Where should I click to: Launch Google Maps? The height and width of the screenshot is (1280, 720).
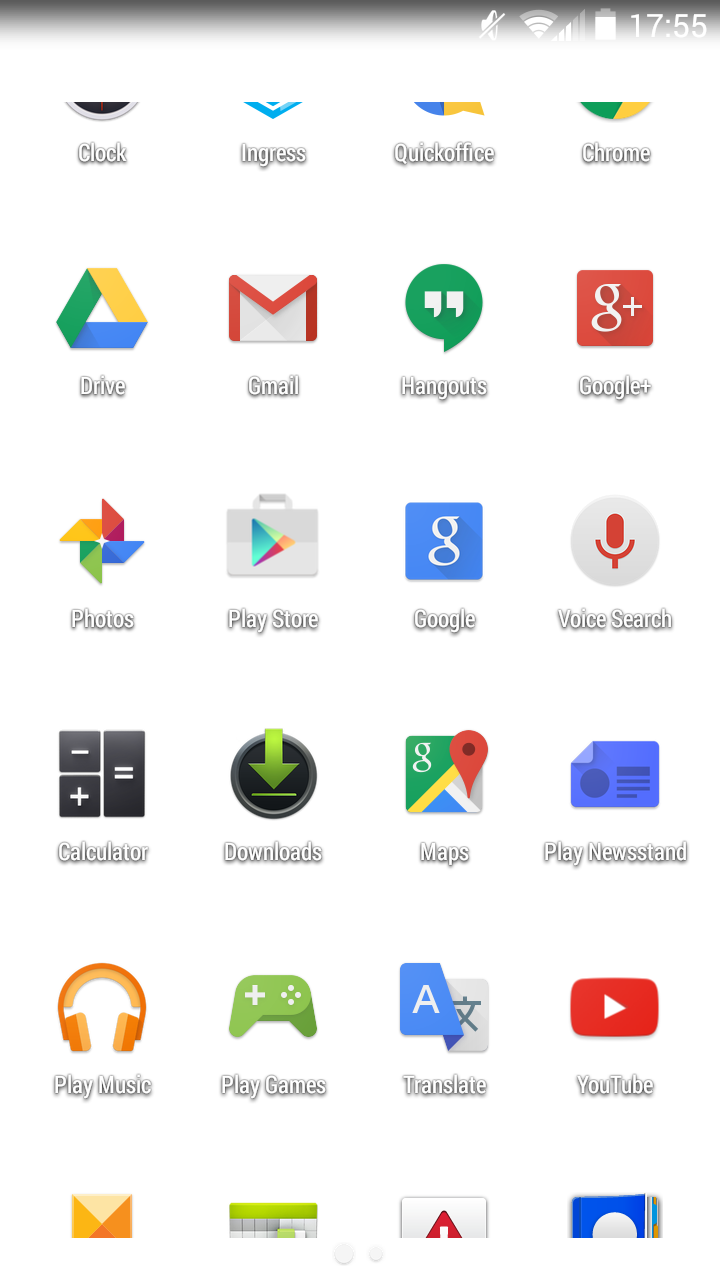click(x=444, y=774)
